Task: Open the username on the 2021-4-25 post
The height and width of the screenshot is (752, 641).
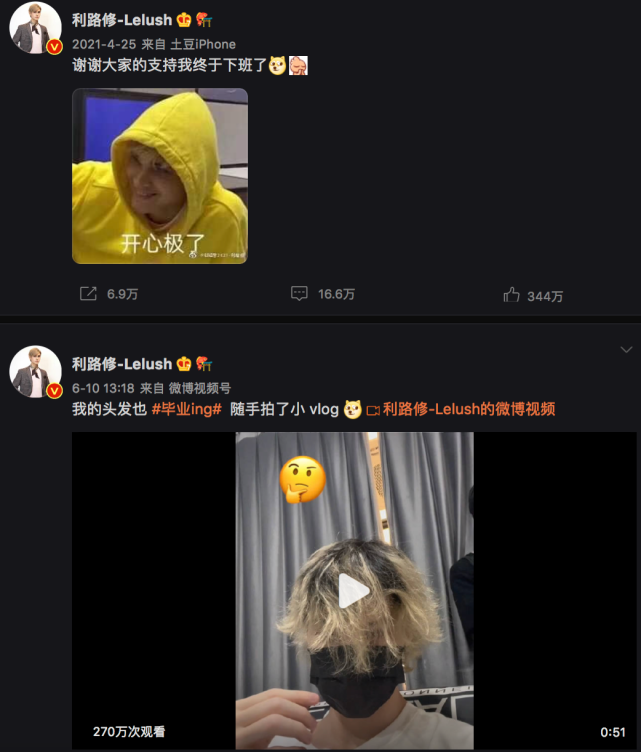Action: point(121,20)
